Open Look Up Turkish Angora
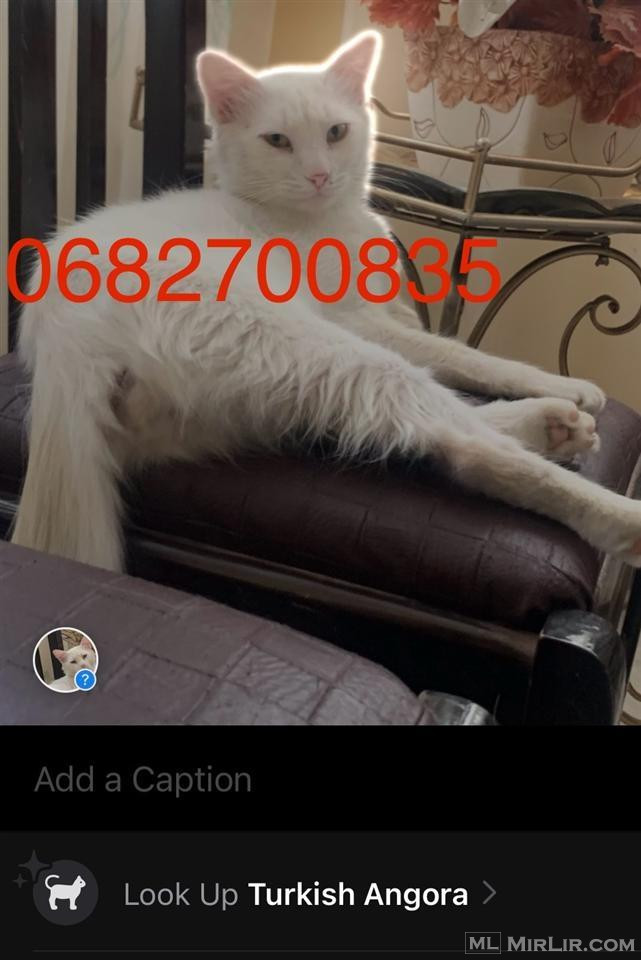641x960 pixels. 320,894
